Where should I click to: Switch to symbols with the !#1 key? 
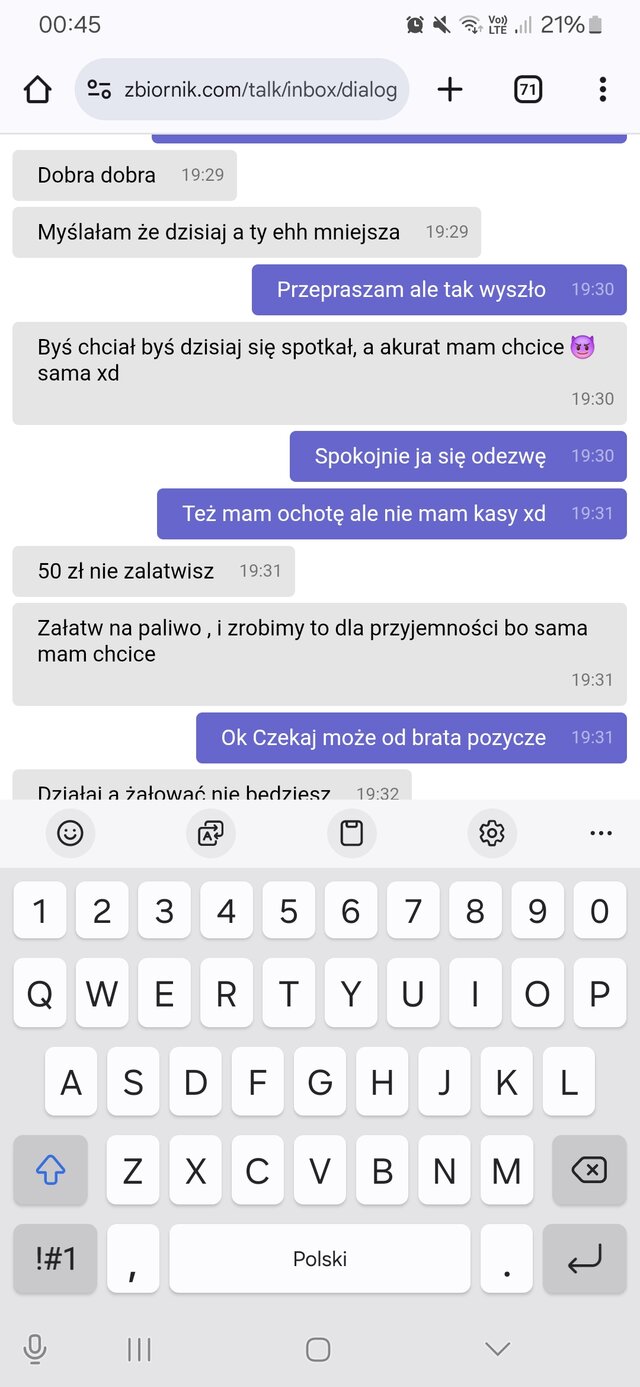(x=55, y=1259)
